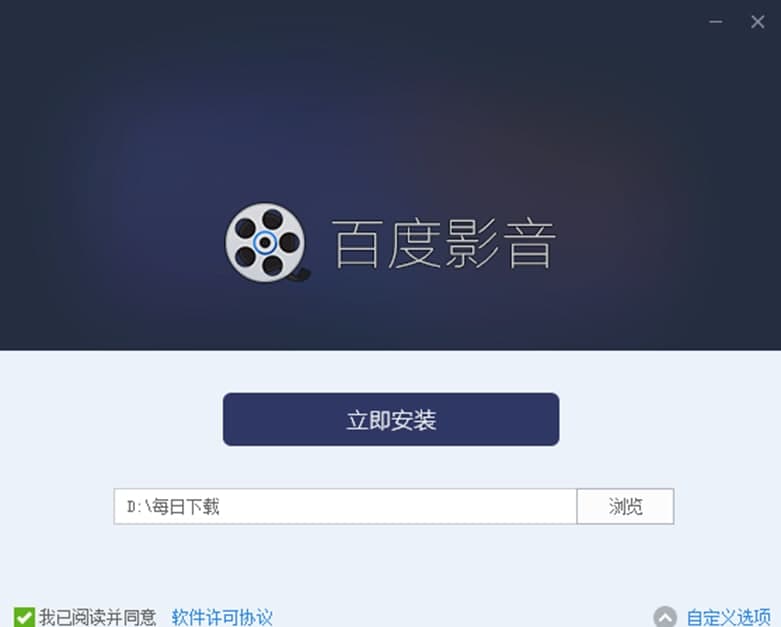Expand the 自定义选项 custom options
This screenshot has width=781, height=627.
[714, 617]
